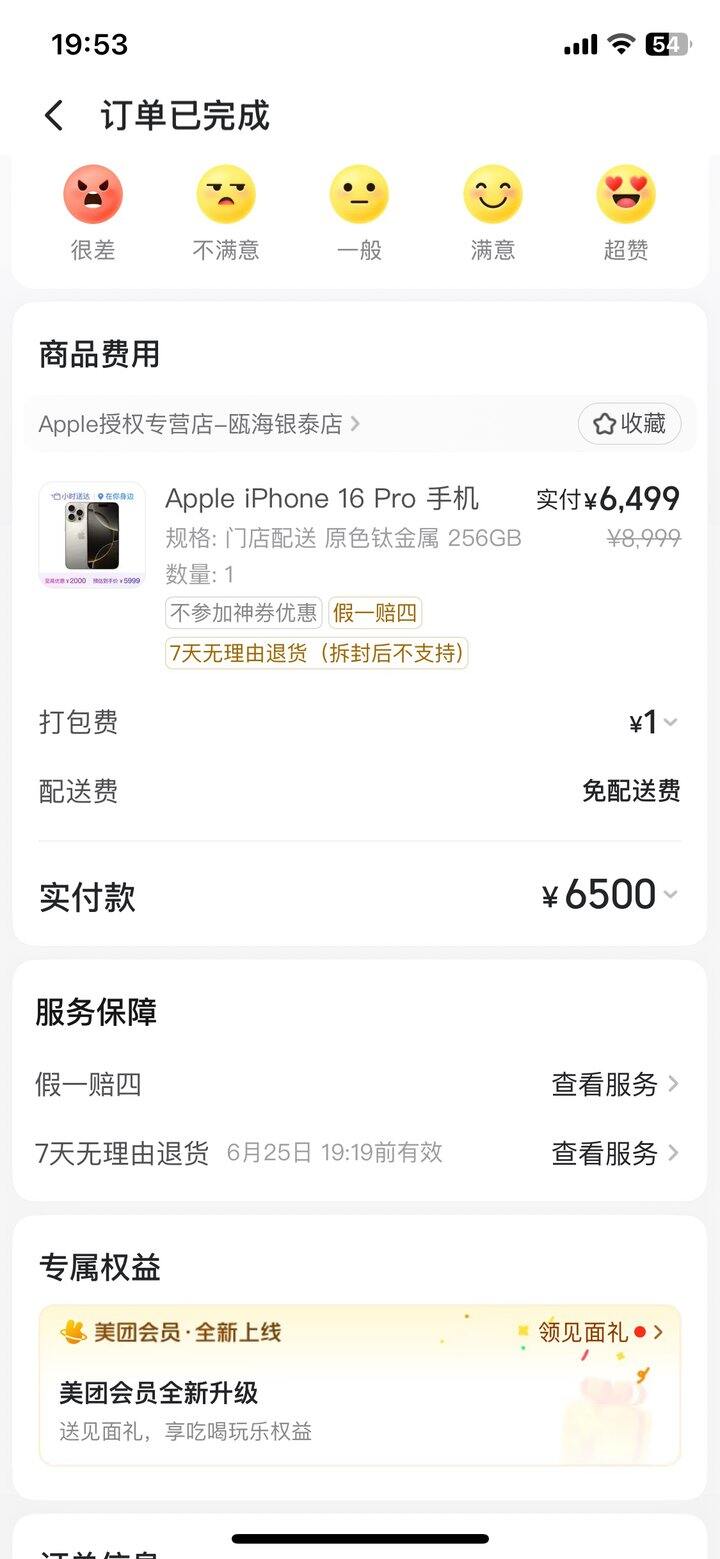Tap the neutral 一般 face emoji
Screen dimensions: 720x1559
tap(359, 195)
